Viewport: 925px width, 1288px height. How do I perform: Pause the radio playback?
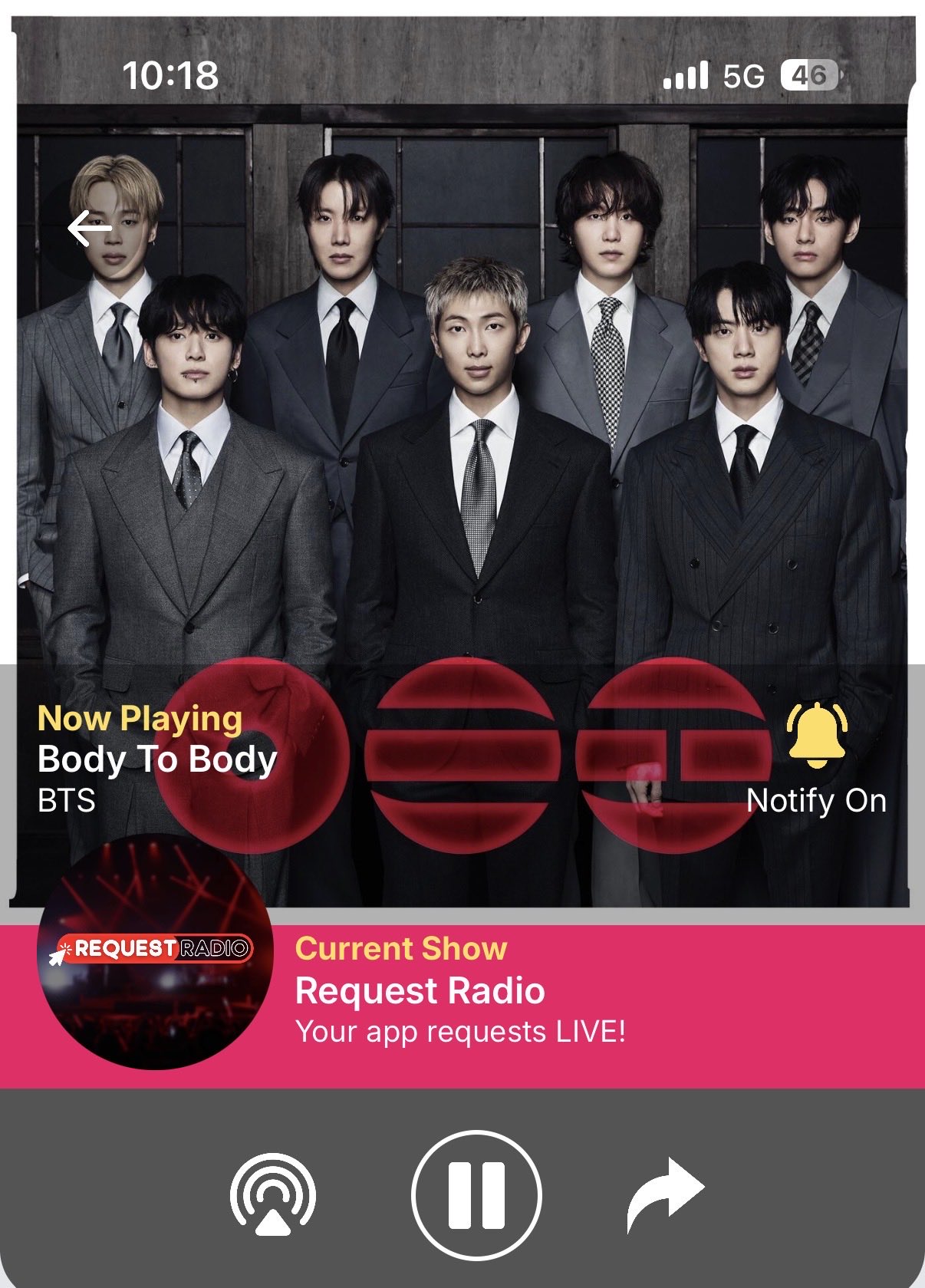476,1195
